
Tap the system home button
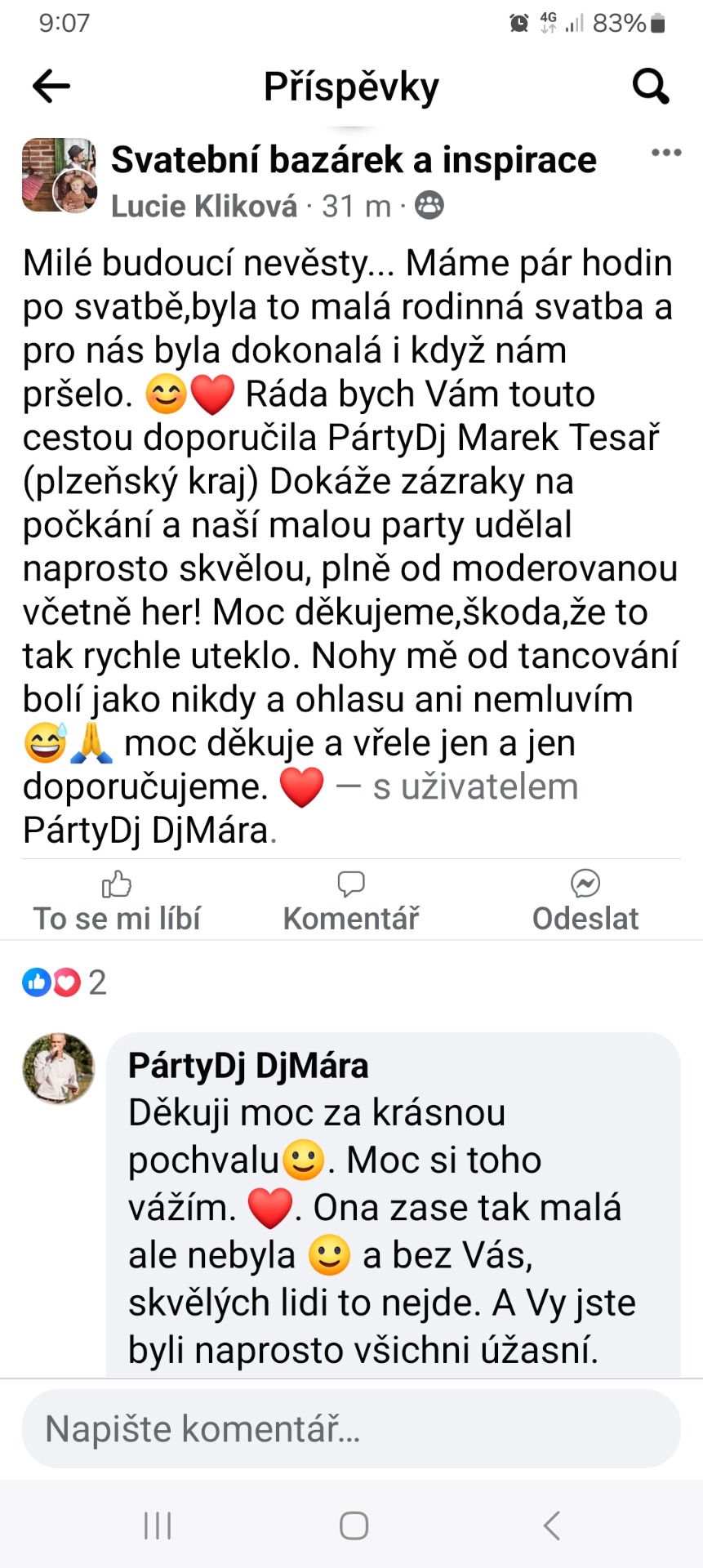[354, 1525]
